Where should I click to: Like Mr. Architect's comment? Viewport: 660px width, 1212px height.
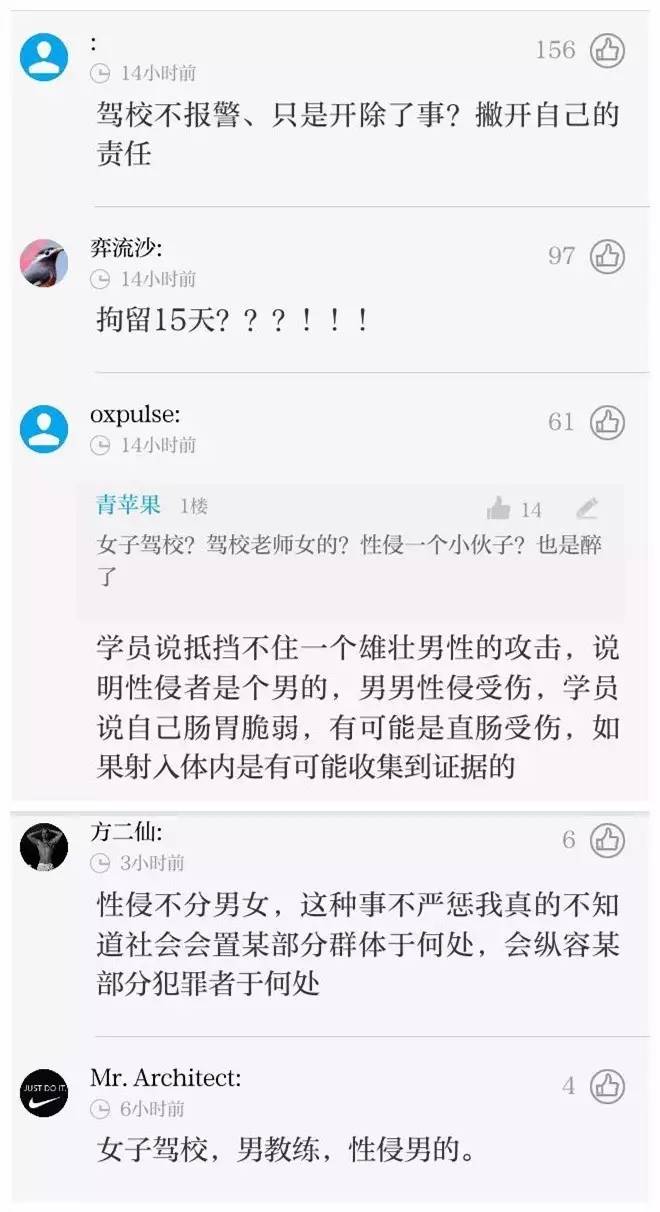(x=607, y=1085)
